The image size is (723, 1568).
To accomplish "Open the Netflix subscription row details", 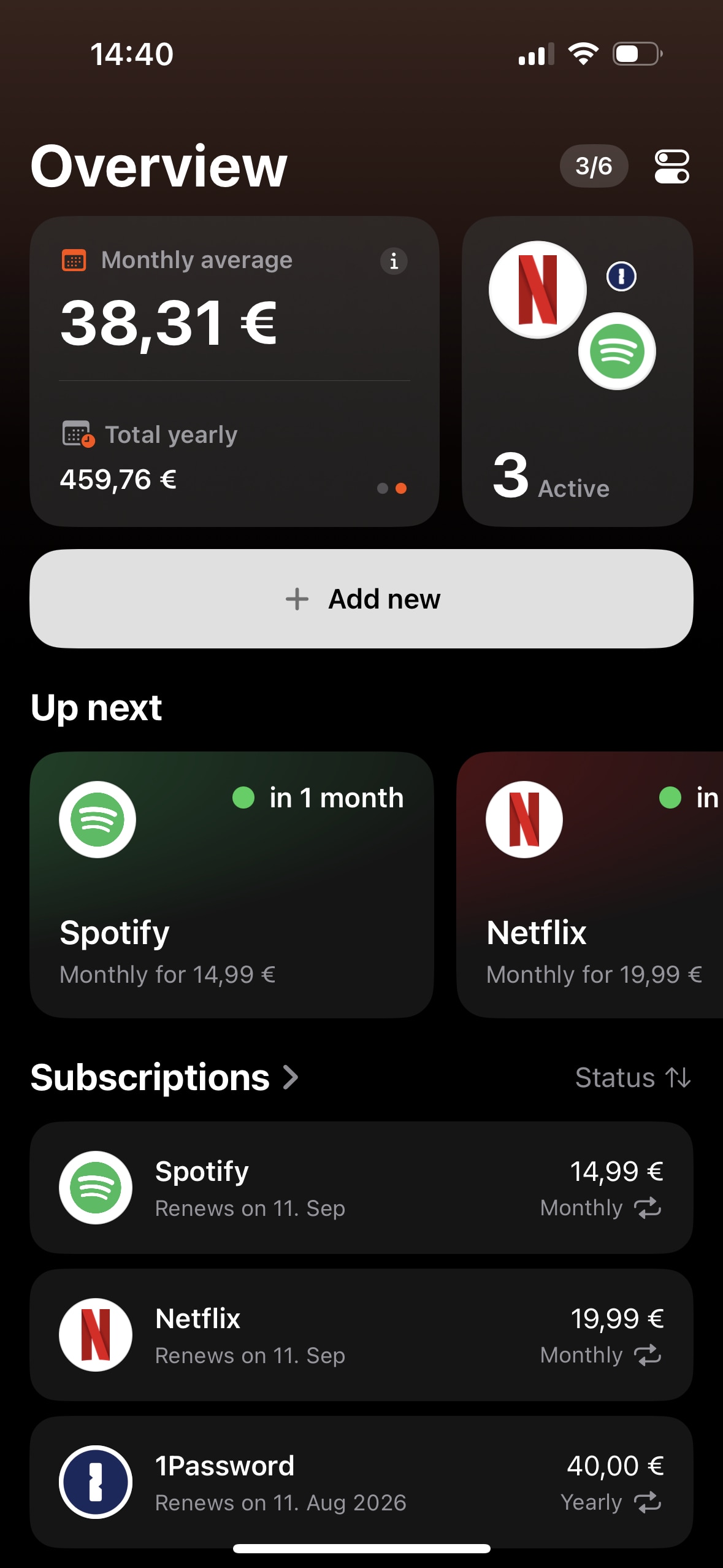I will coord(362,1332).
